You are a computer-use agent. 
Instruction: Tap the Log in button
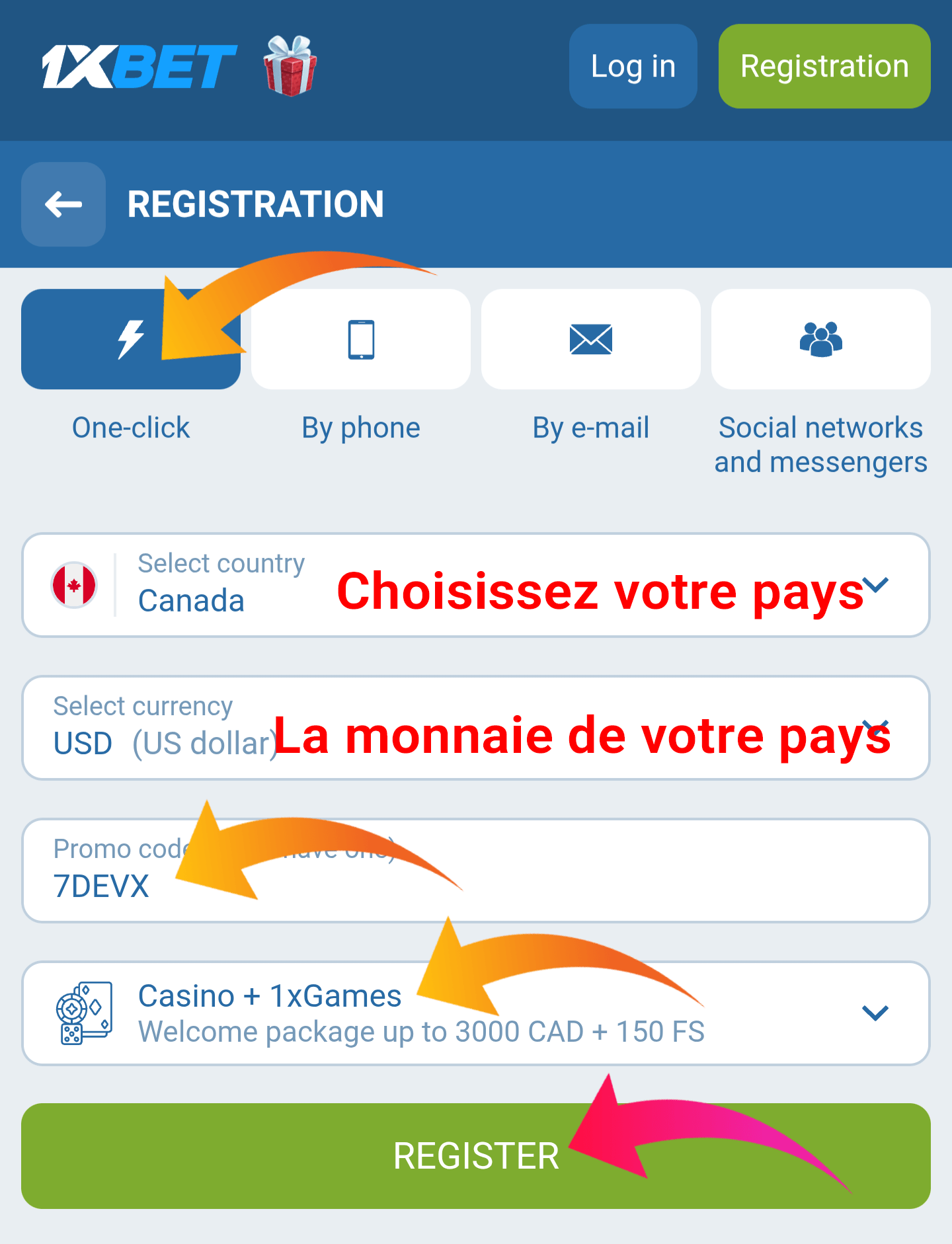633,66
